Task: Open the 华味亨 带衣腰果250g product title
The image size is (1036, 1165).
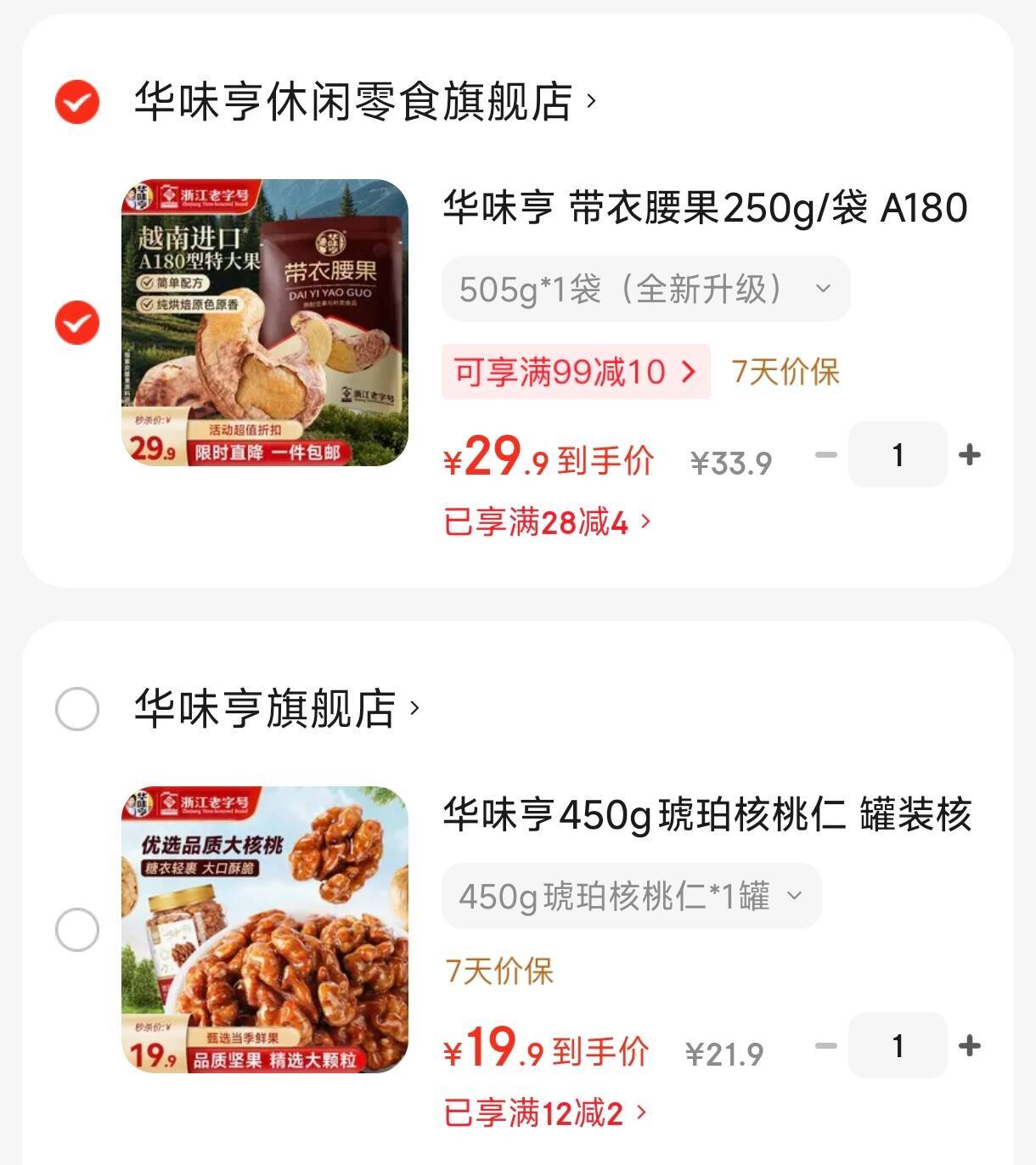Action: click(705, 209)
